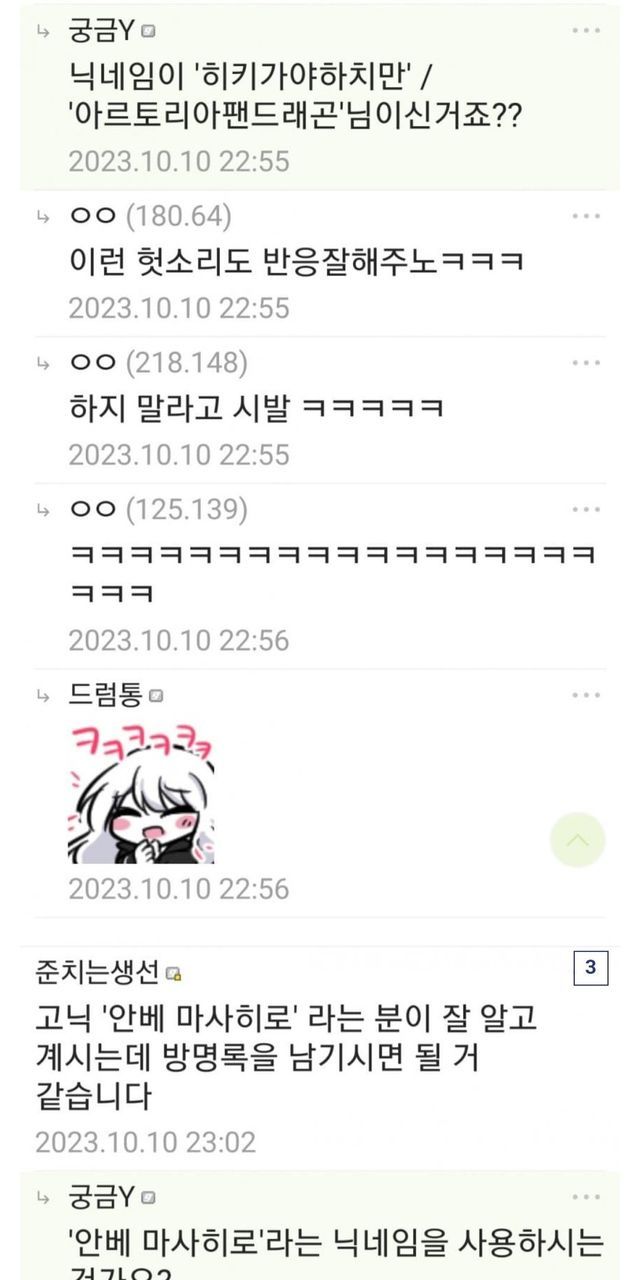Open 준치는생선's user profile
The image size is (640, 1280).
coord(97,971)
